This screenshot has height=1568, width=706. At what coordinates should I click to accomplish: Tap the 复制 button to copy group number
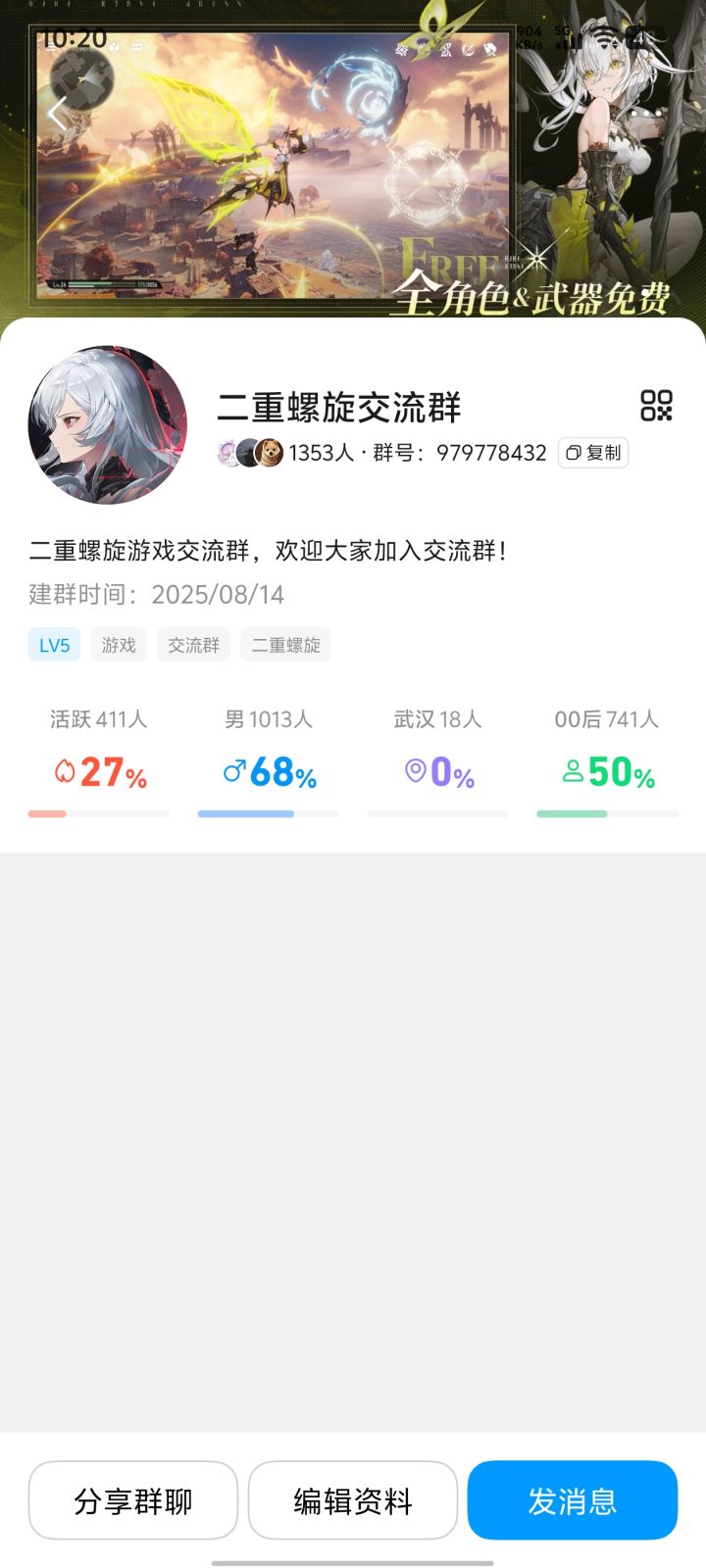point(592,453)
